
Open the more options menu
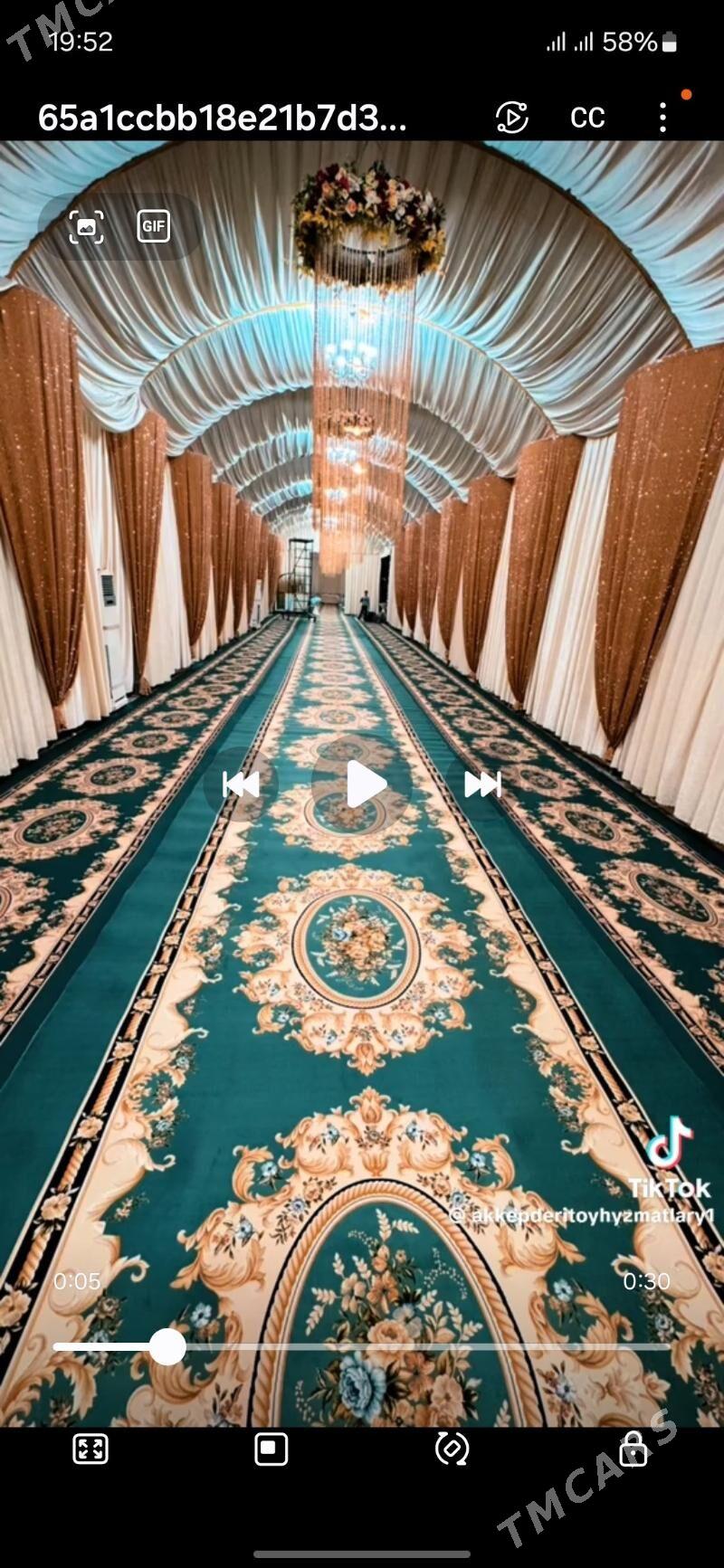coord(663,118)
